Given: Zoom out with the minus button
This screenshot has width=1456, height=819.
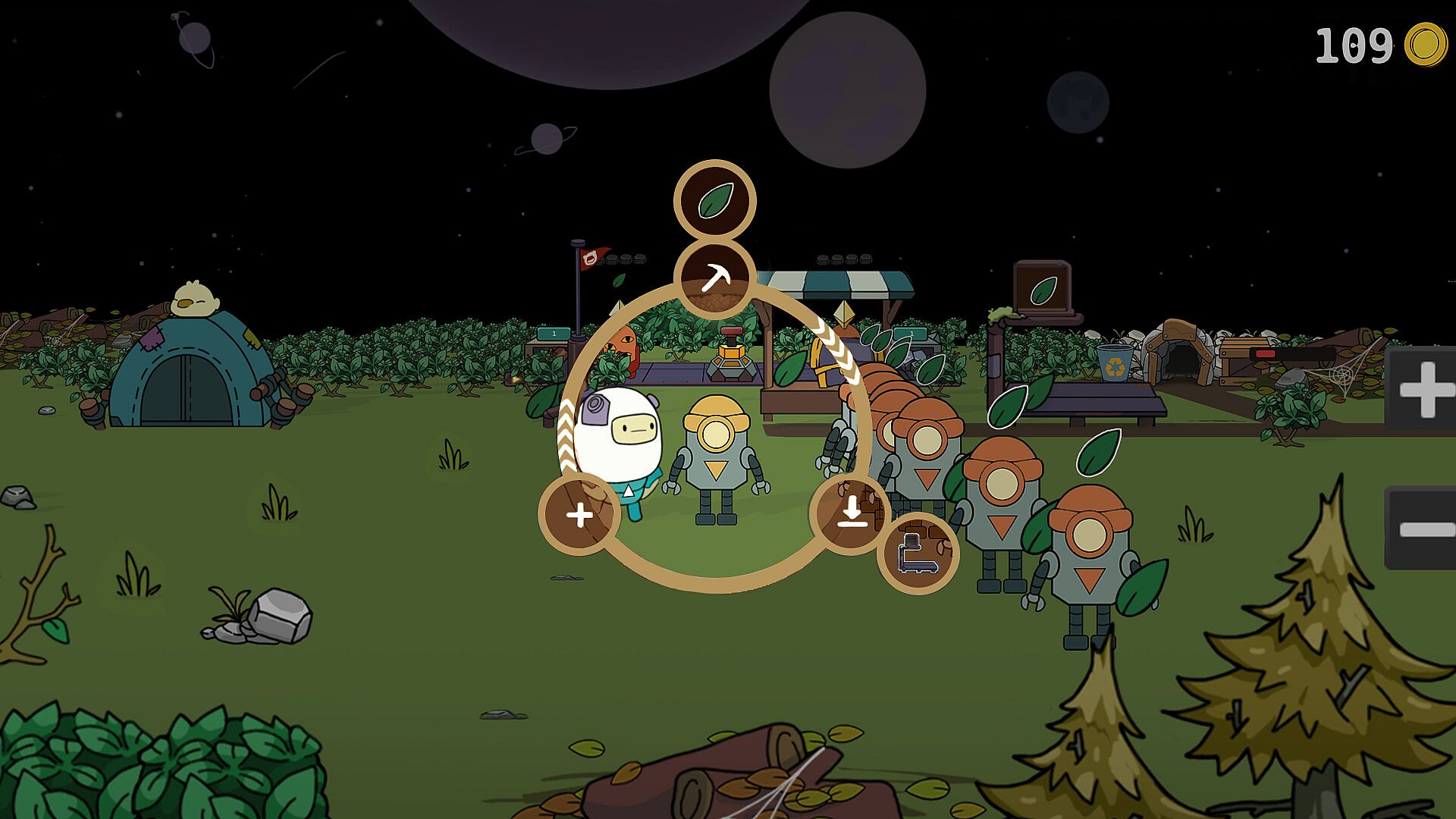Looking at the screenshot, I should 1424,529.
